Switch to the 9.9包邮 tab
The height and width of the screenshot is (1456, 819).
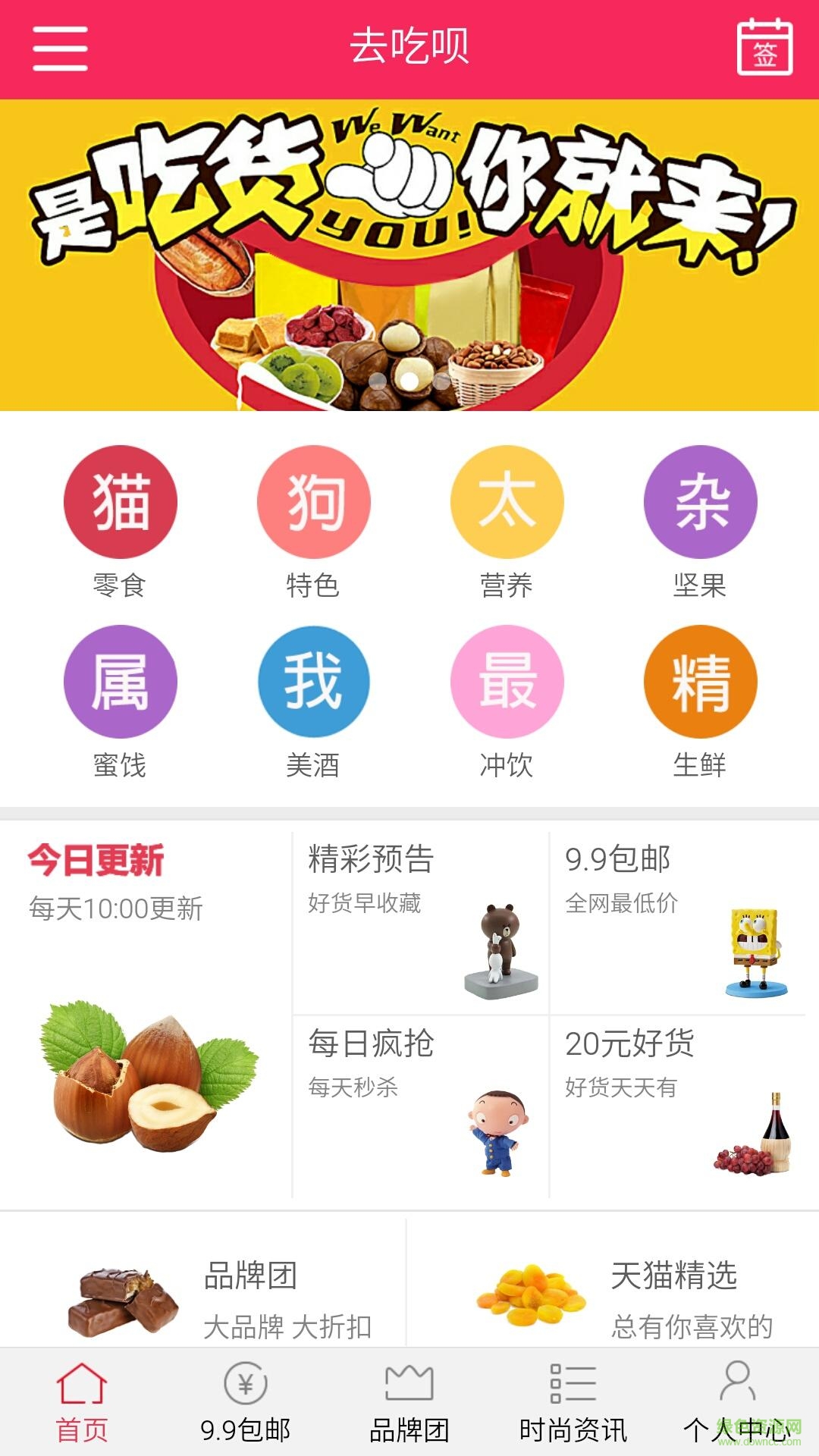246,1403
